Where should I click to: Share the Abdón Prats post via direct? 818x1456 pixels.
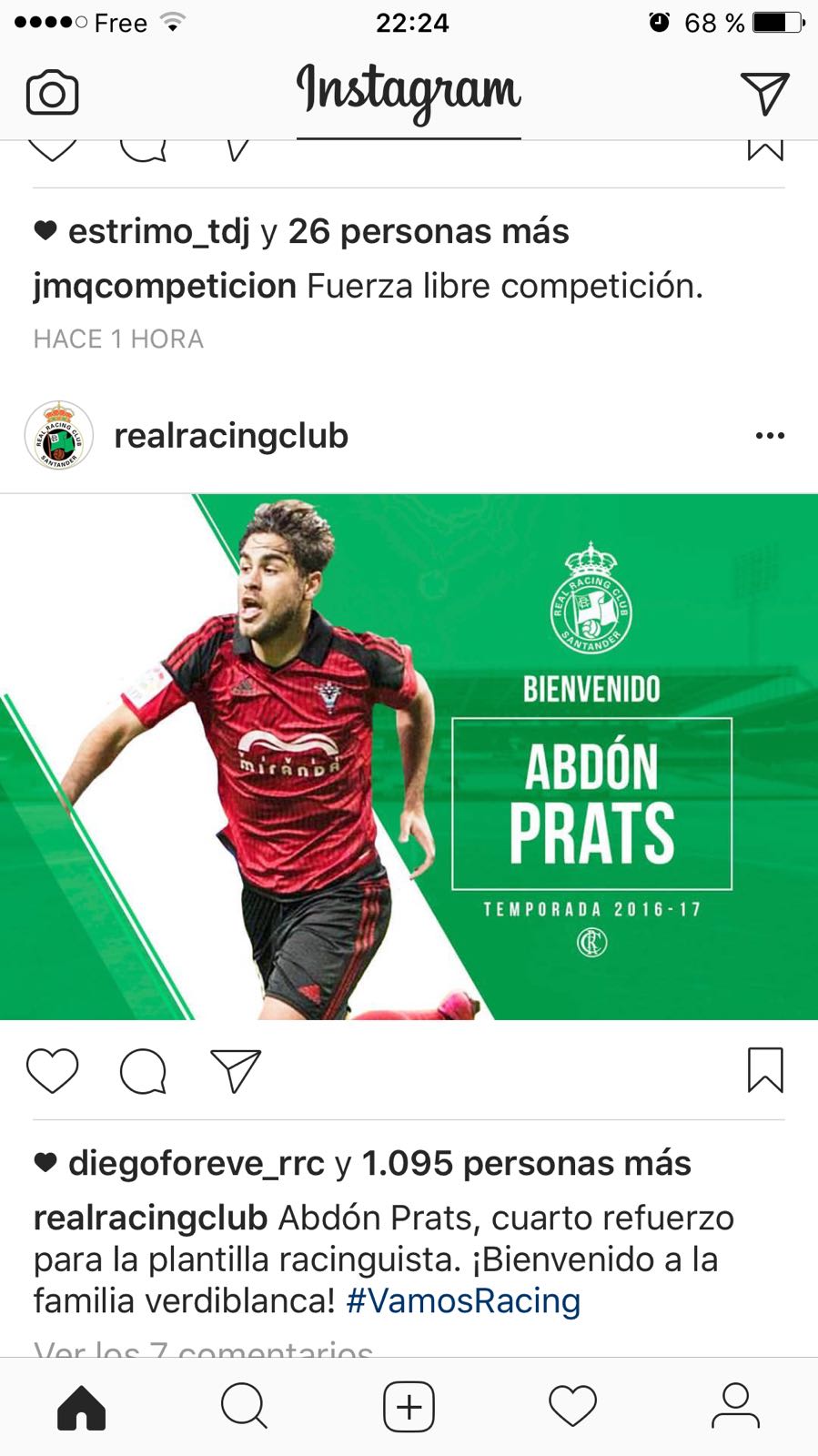236,1070
